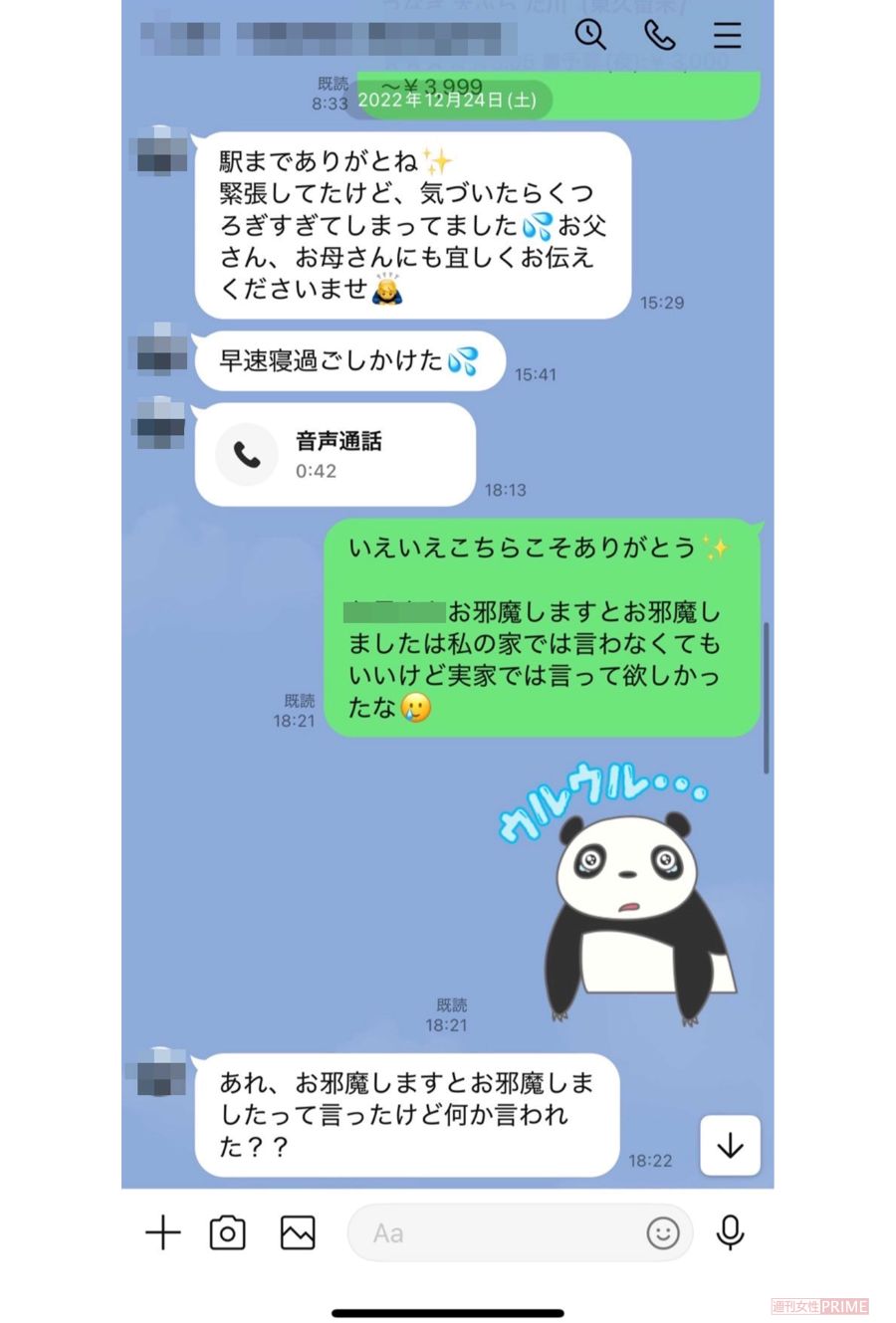Tap the 0:42 voice call entry
Image resolution: width=896 pixels, height=1323 pixels.
click(336, 455)
